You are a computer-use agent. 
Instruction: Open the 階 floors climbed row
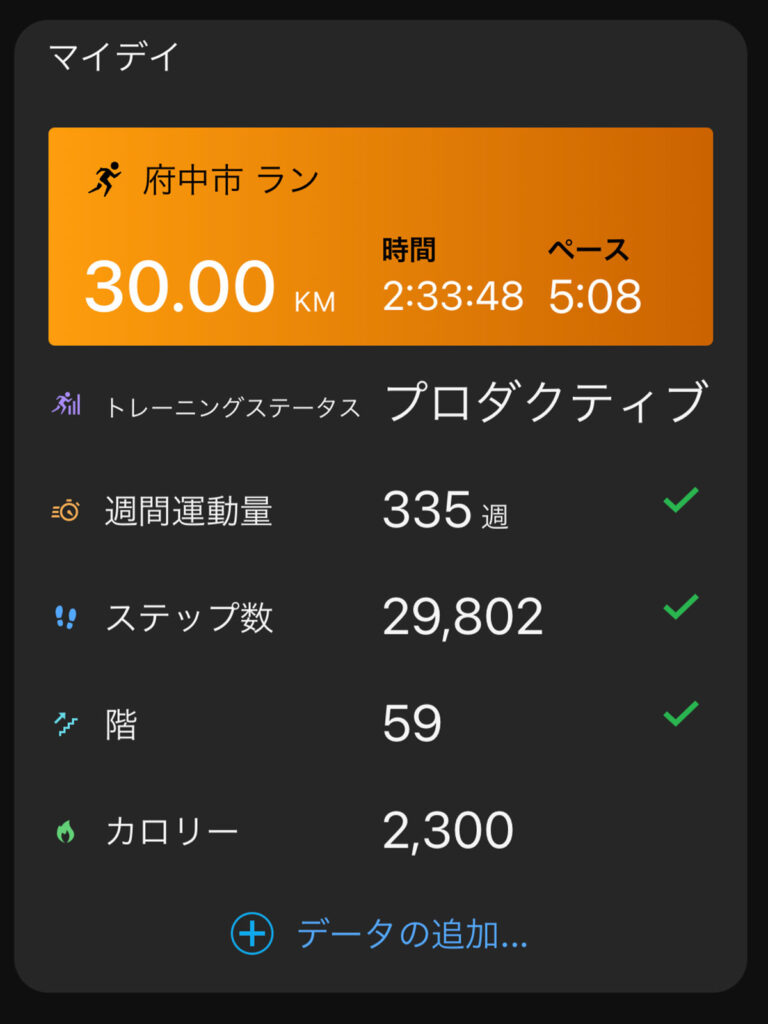pyautogui.click(x=380, y=724)
